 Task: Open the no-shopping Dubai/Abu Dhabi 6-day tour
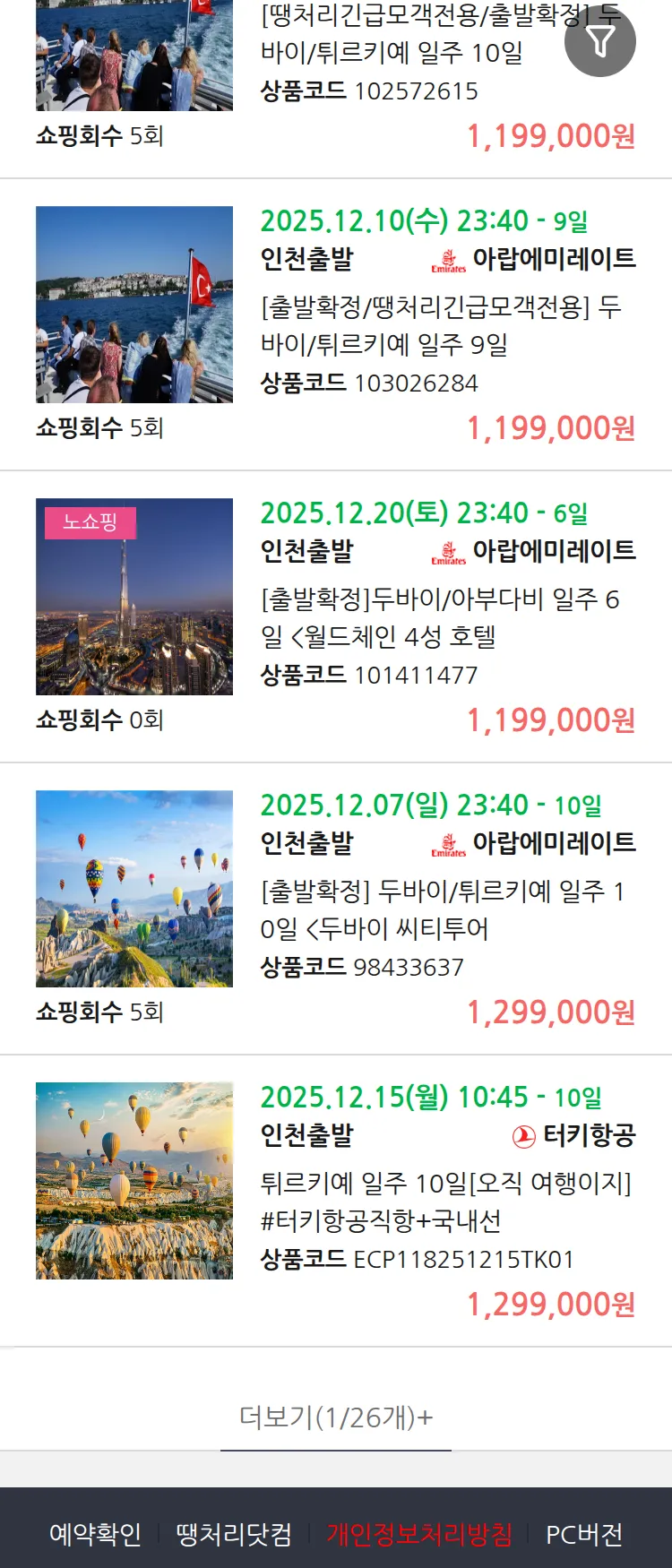(x=439, y=617)
